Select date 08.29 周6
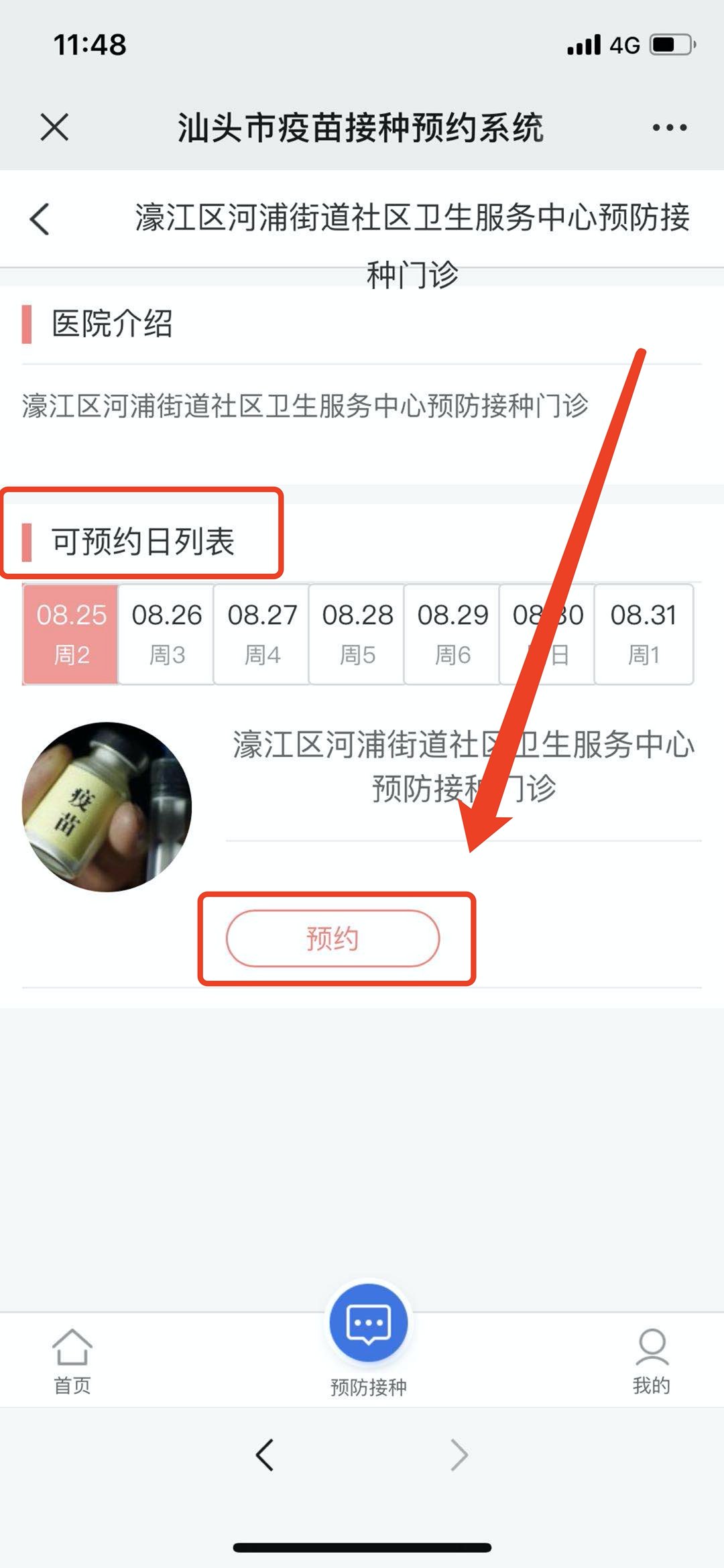Screen dimensions: 724x1568 tap(452, 634)
